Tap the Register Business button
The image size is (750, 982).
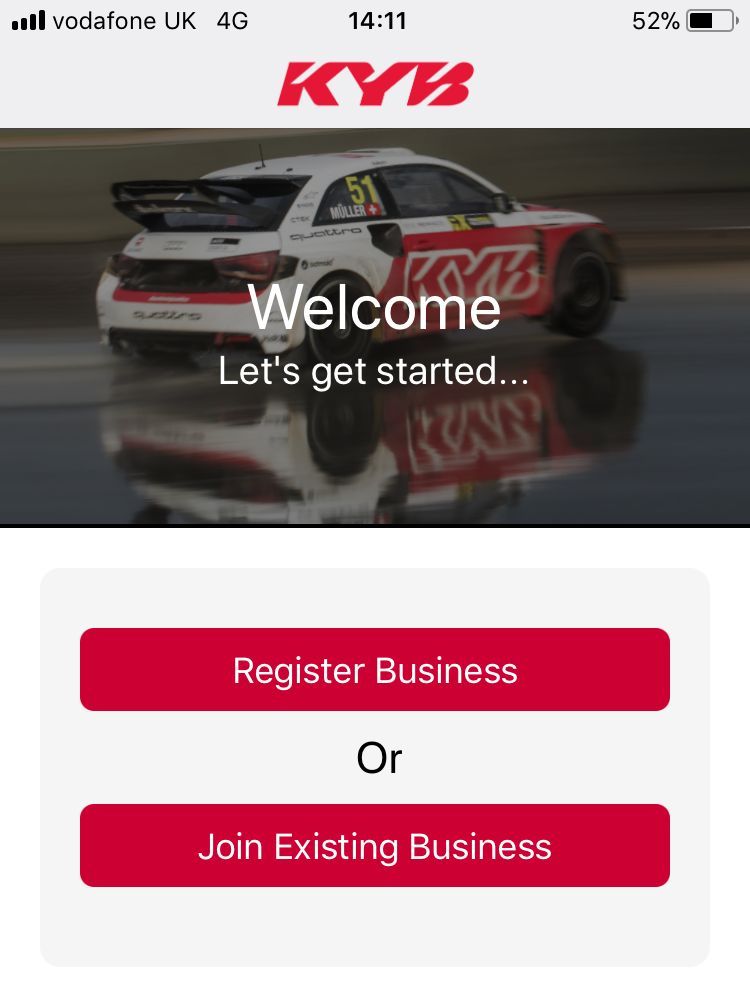[375, 670]
